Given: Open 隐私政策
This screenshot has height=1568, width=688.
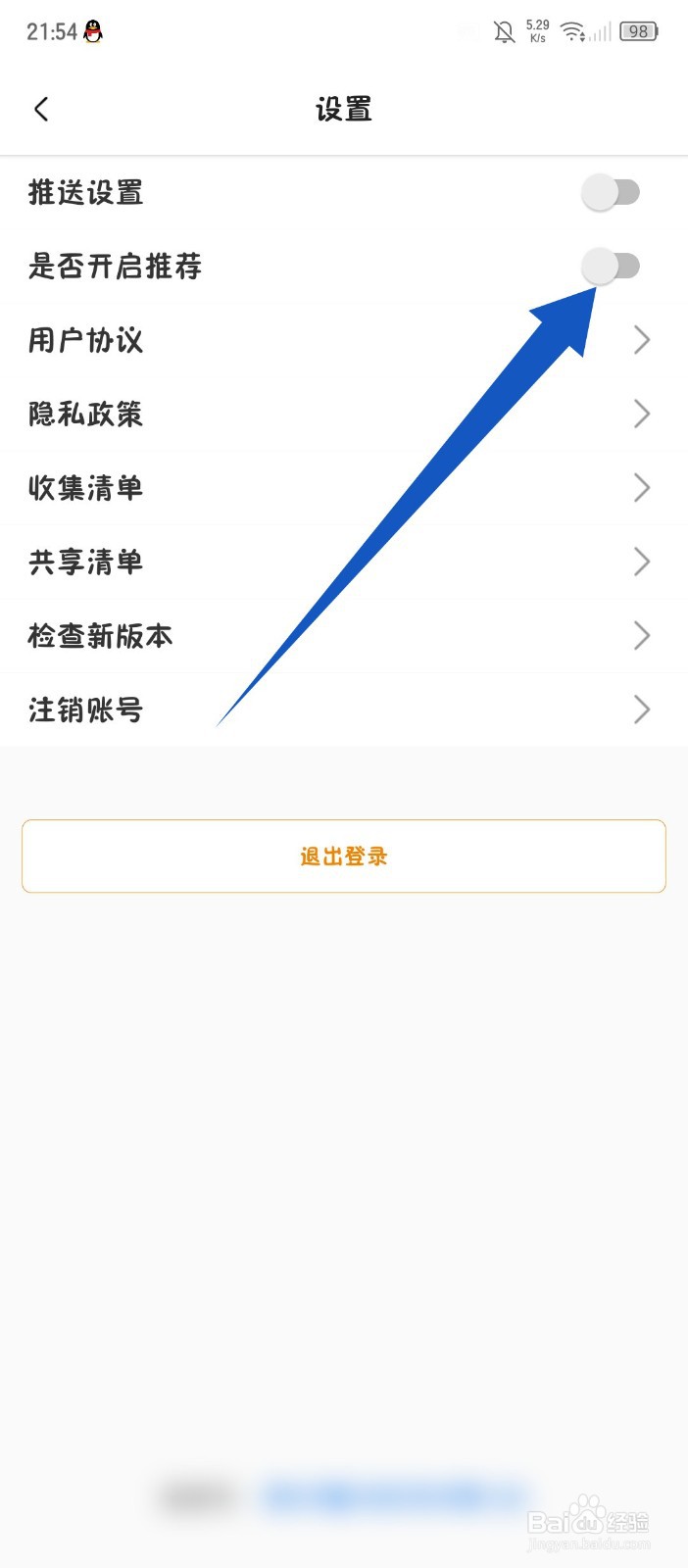Looking at the screenshot, I should [x=344, y=414].
